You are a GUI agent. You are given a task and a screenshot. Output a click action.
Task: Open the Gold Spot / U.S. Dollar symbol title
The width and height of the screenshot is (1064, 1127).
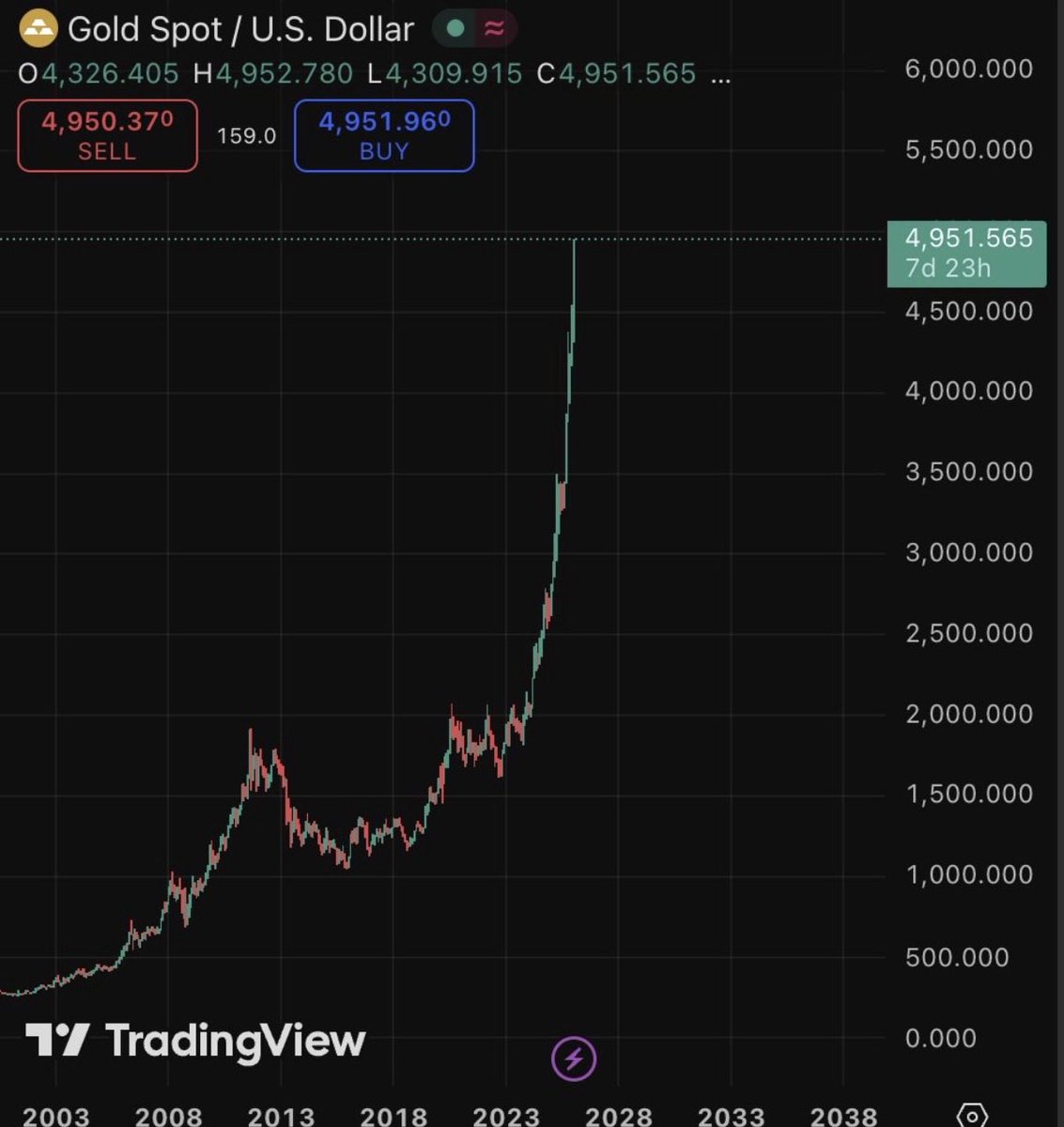[240, 29]
